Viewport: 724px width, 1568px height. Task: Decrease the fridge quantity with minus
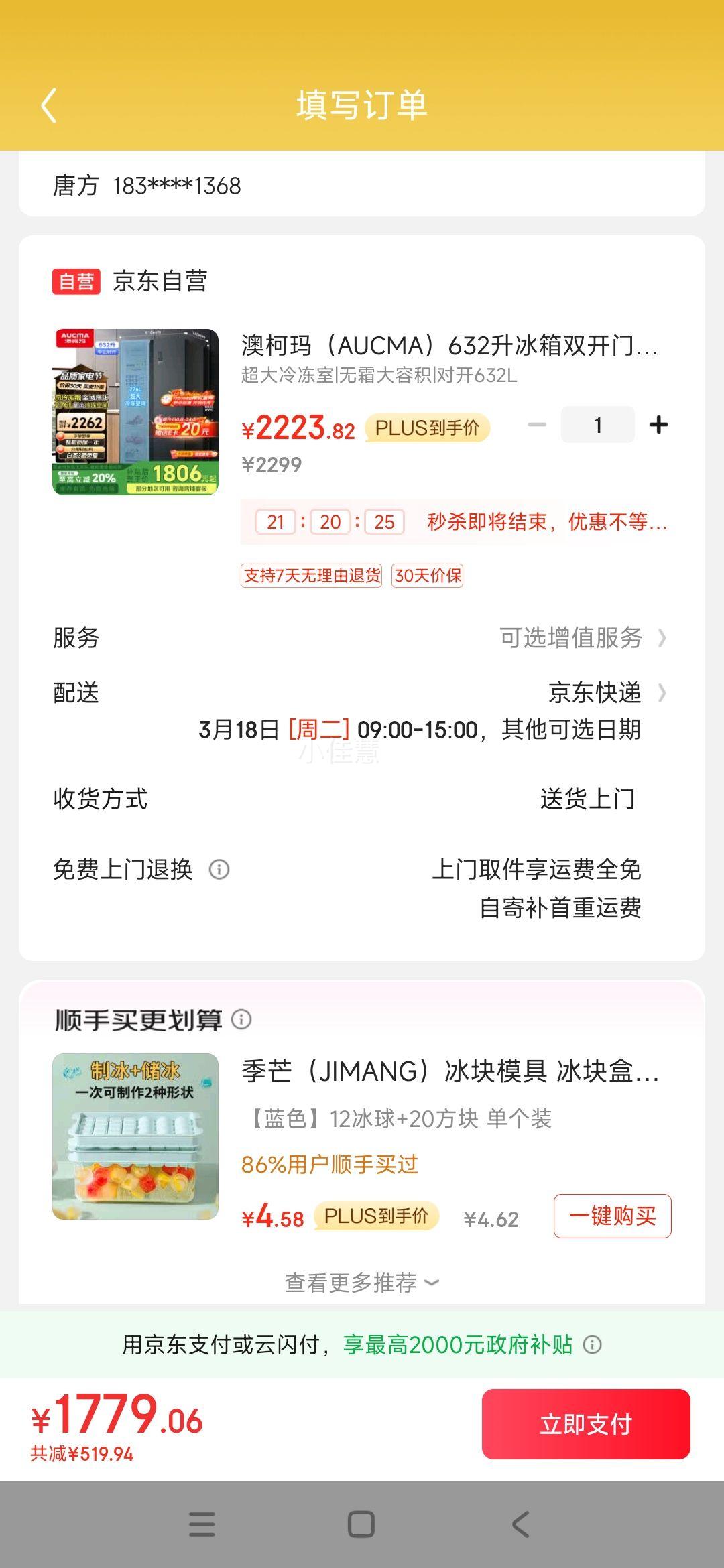point(537,425)
